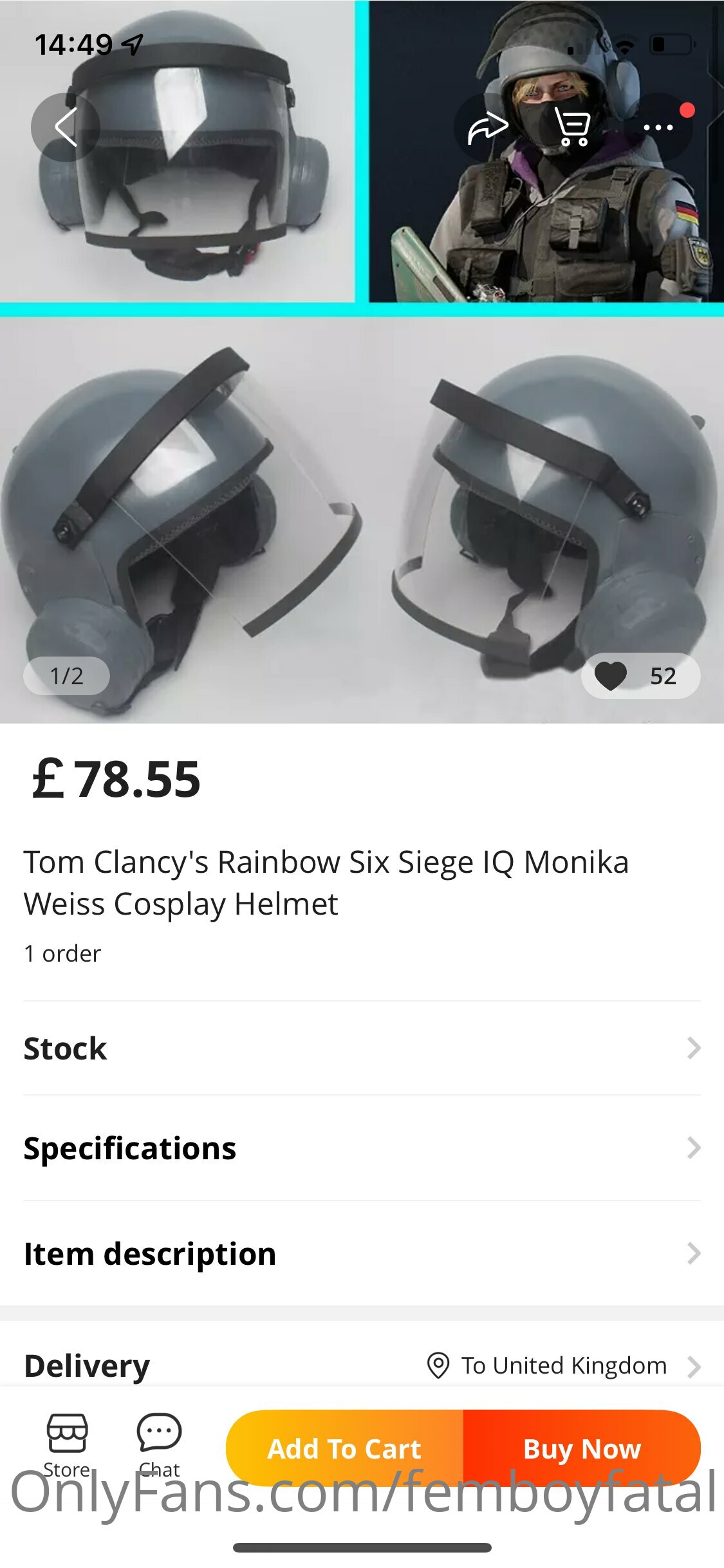Open the three-dot overflow menu
This screenshot has height=1568, width=724.
click(658, 127)
